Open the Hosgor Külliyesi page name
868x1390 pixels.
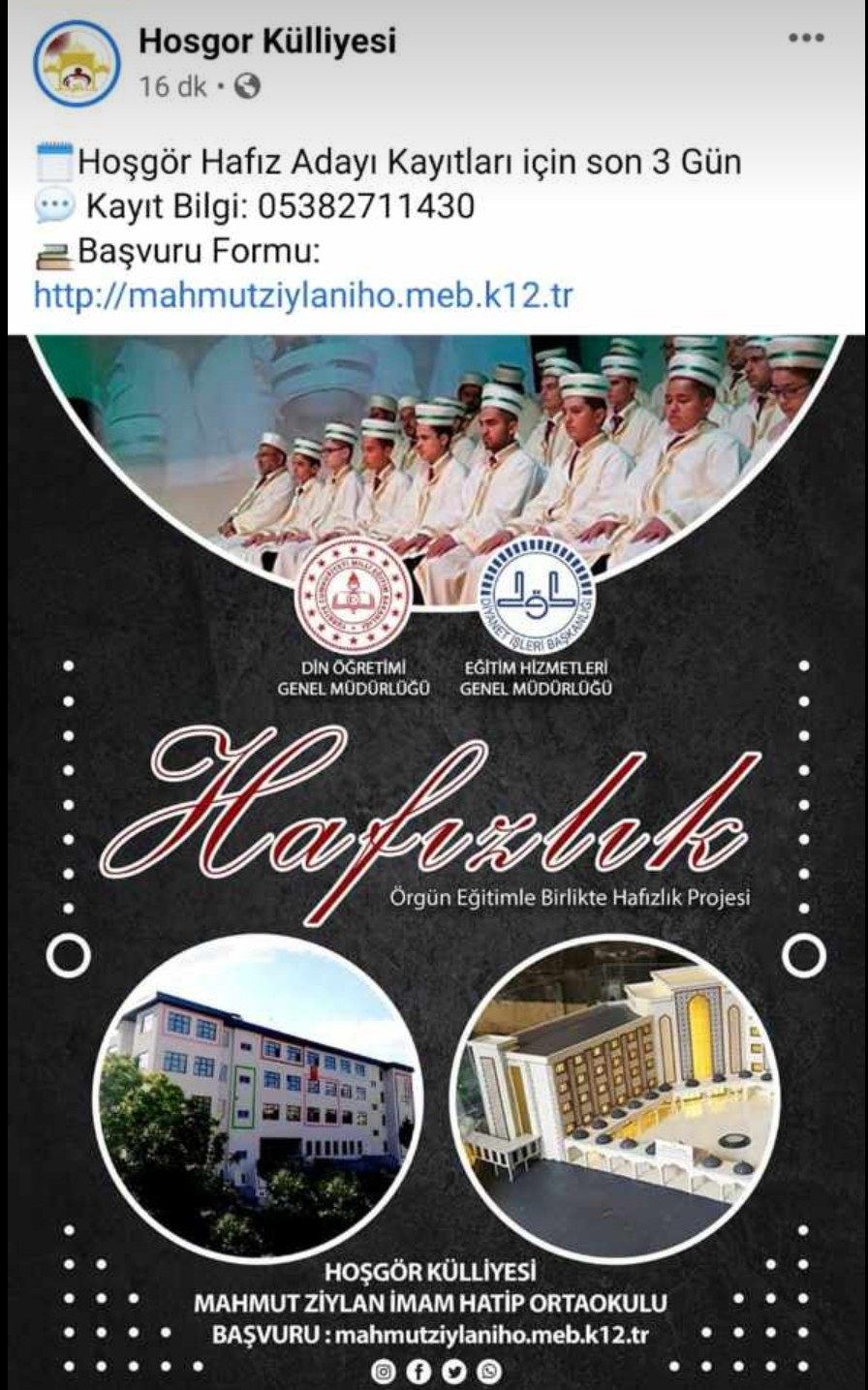coord(267,42)
